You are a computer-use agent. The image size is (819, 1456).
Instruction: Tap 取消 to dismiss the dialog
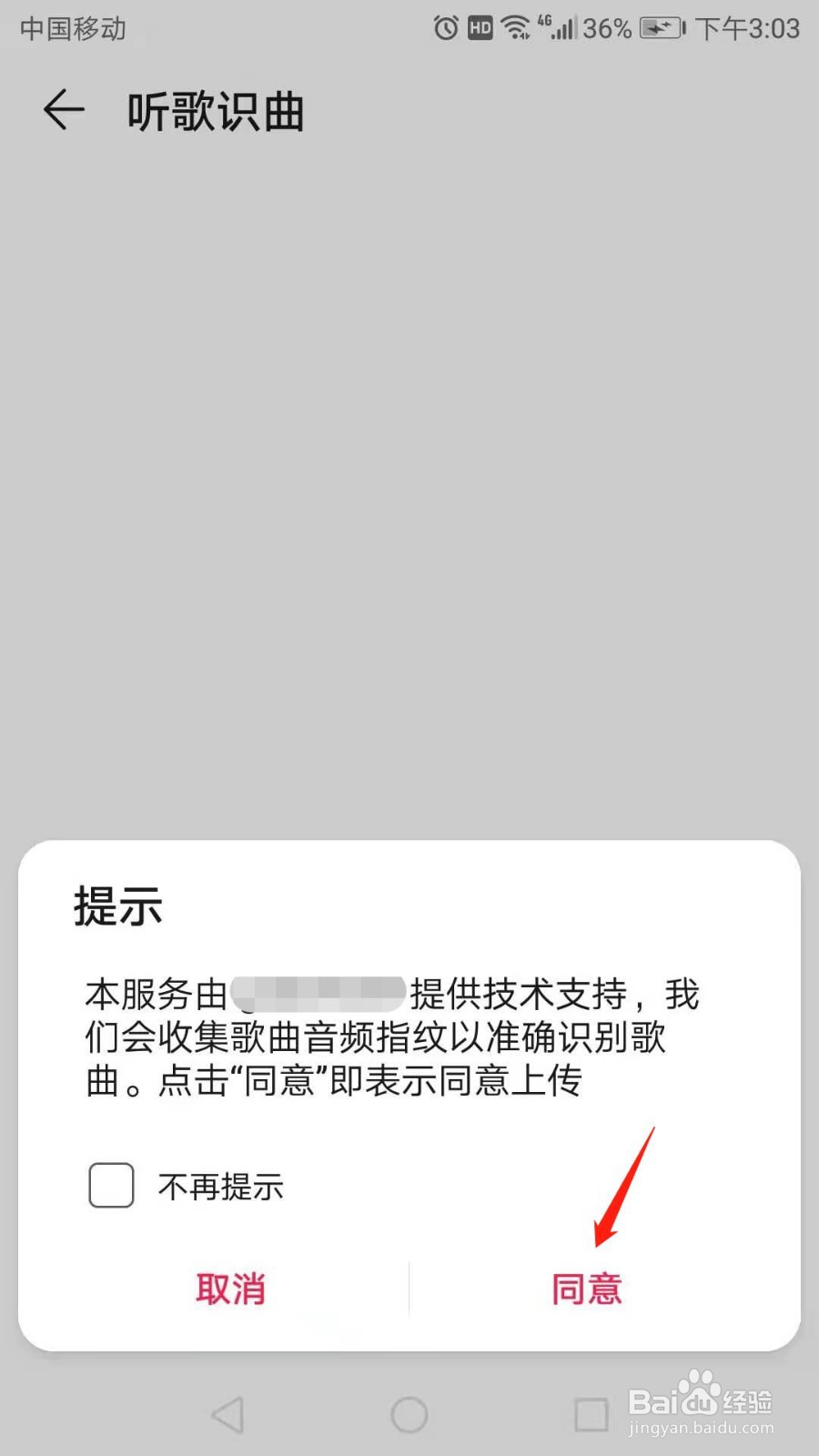230,1288
